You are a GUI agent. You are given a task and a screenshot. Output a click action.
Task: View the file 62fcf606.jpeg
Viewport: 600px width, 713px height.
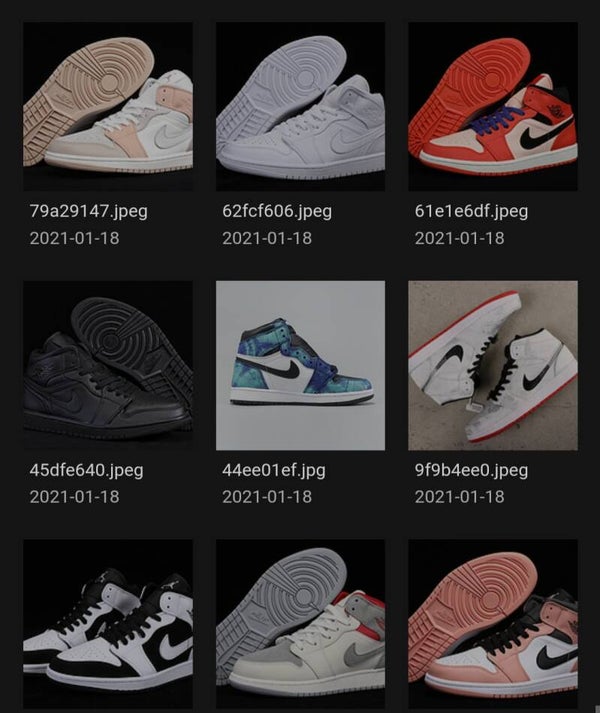pos(300,107)
